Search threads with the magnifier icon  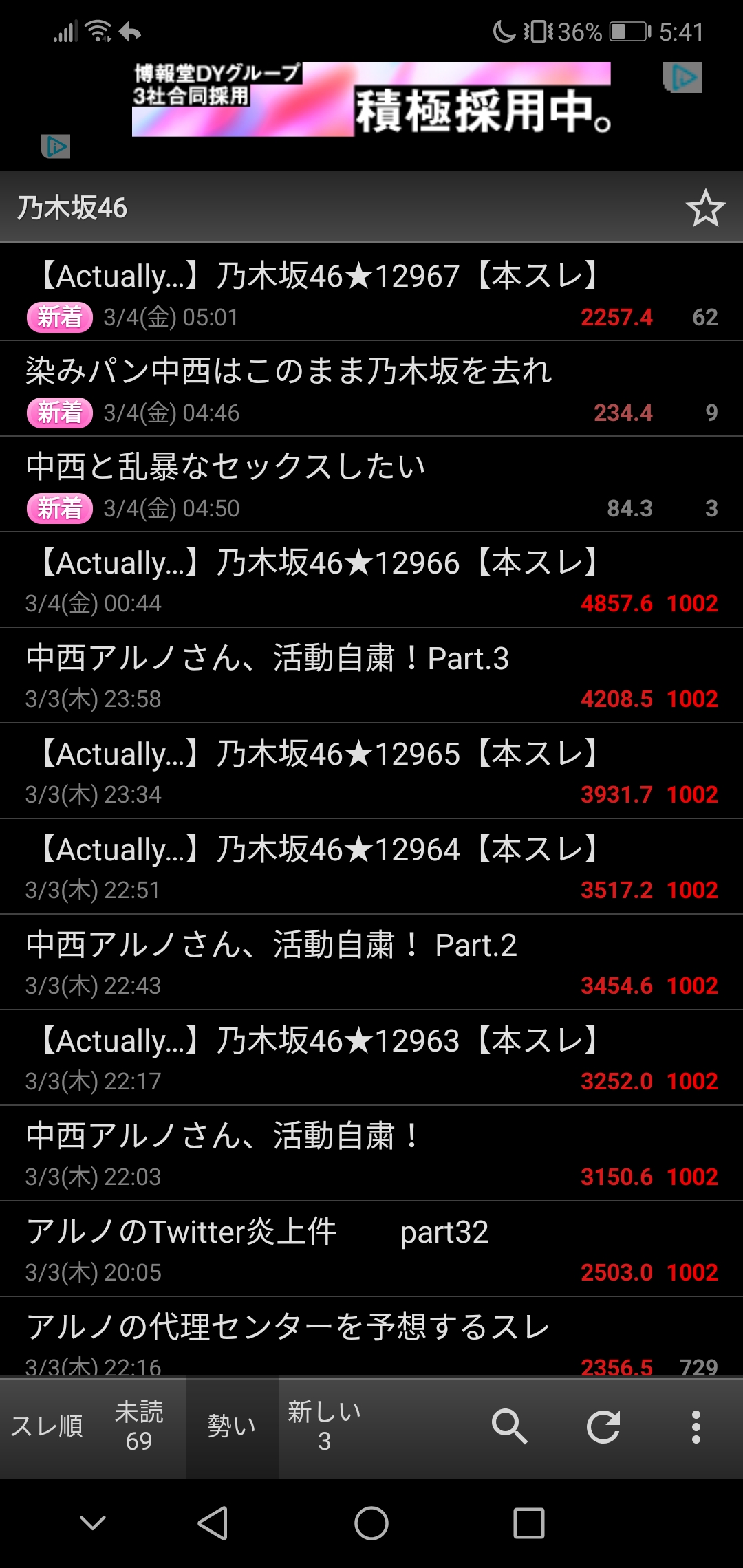509,1426
